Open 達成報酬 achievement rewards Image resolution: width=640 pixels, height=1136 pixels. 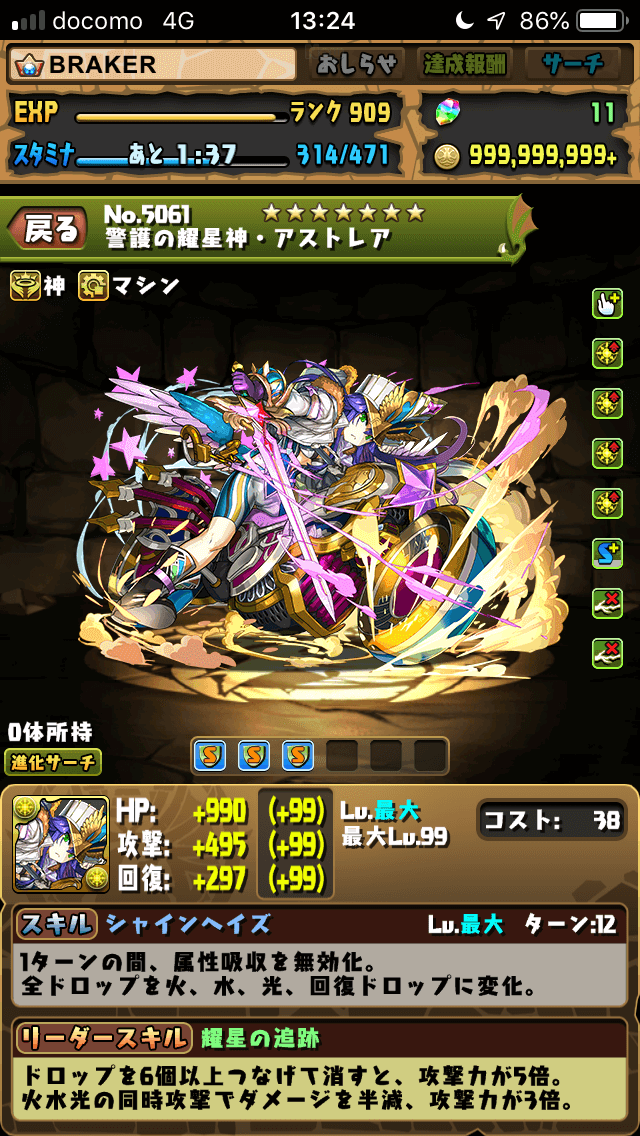[464, 64]
